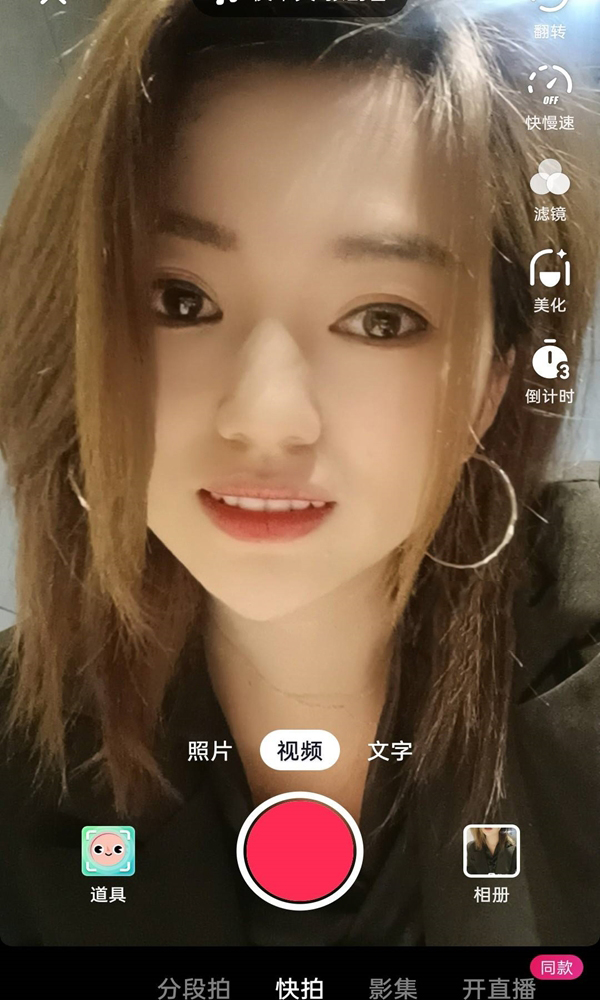Viewport: 600px width, 1000px height.
Task: Open the 相册 album gallery
Action: coord(491,862)
